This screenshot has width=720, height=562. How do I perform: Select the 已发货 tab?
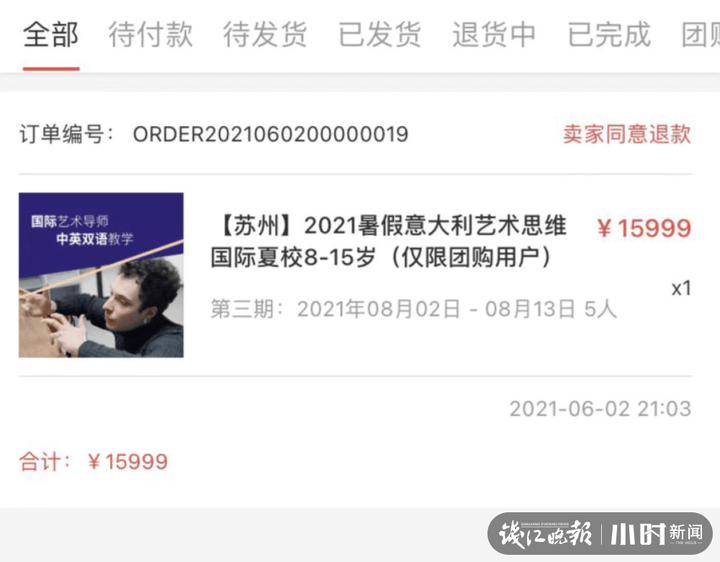click(x=380, y=35)
